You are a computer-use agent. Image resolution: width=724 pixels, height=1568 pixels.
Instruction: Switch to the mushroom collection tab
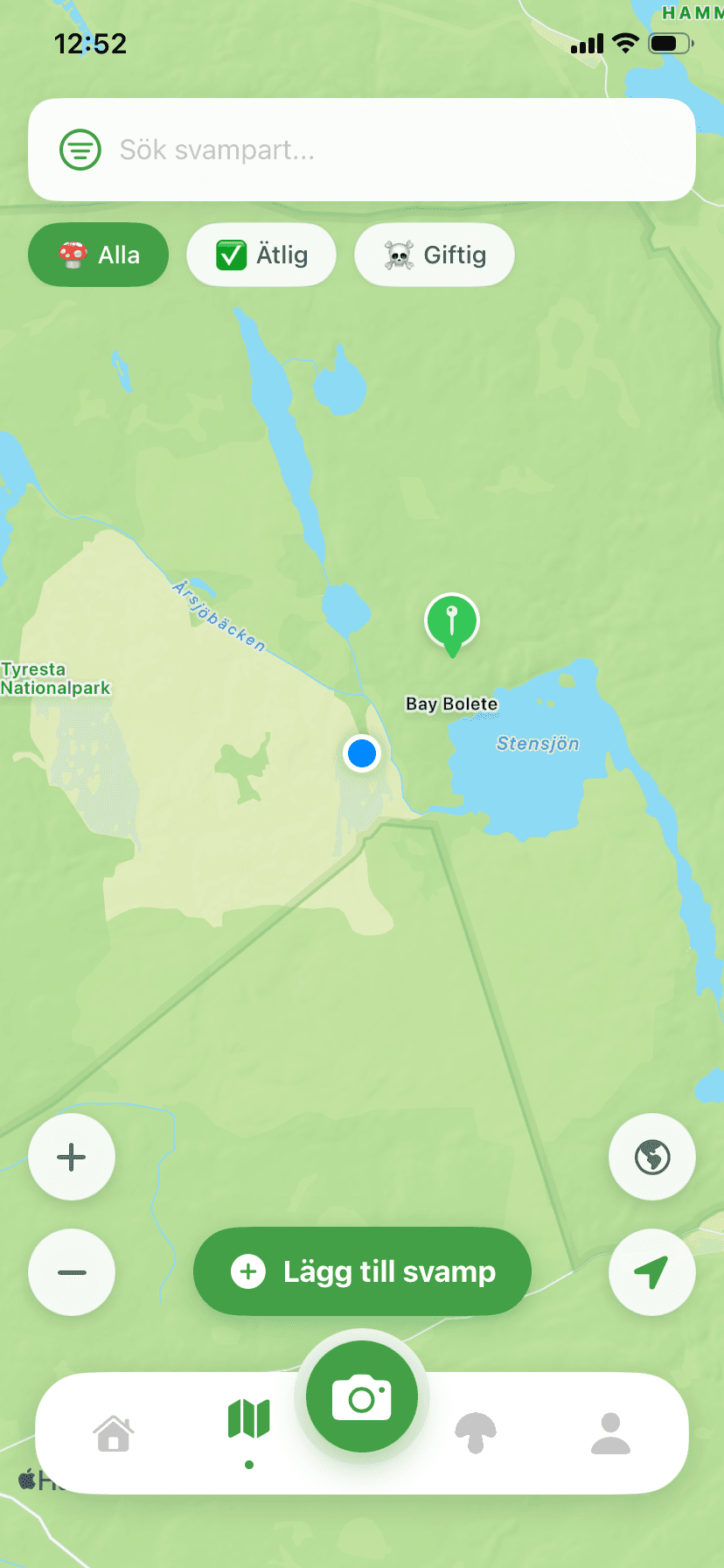click(476, 1433)
